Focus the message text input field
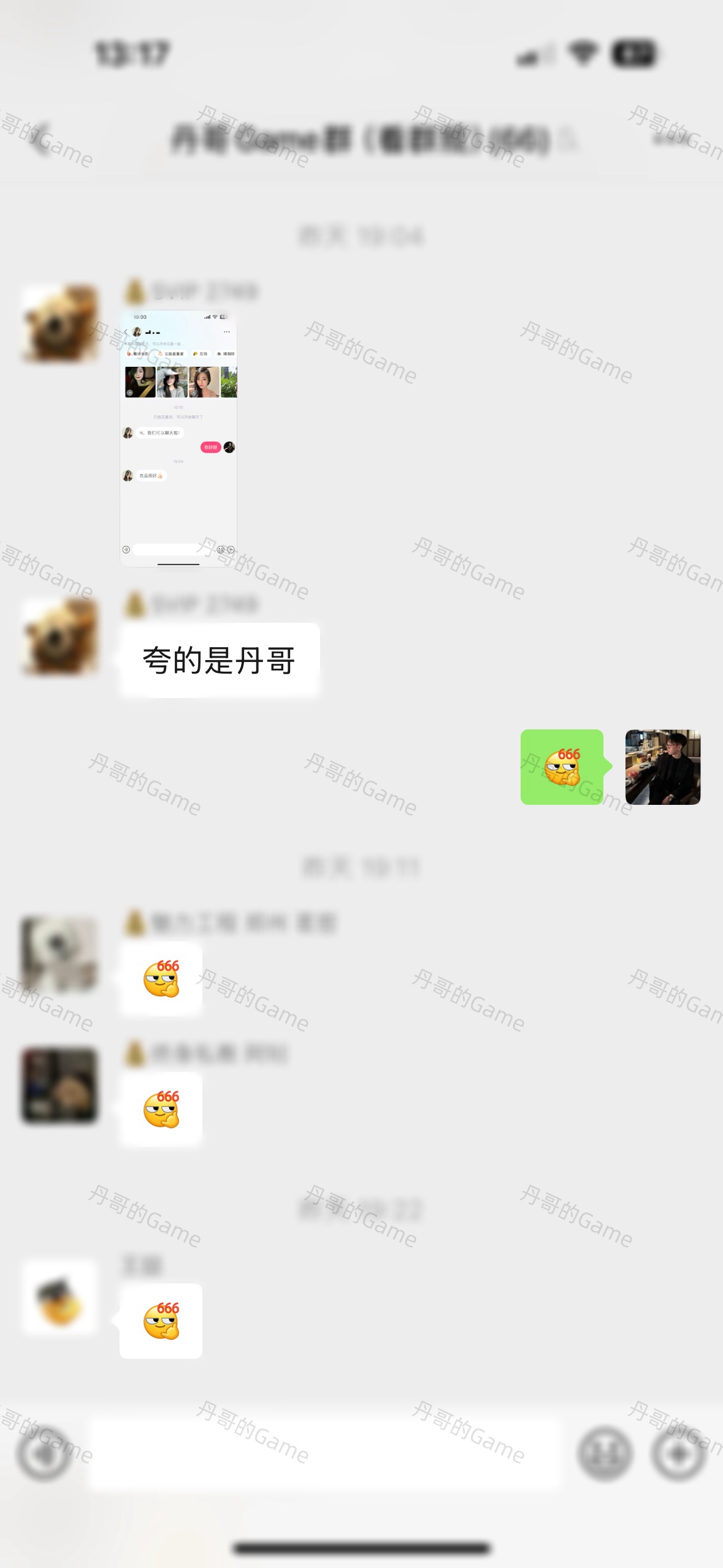 (325, 1454)
